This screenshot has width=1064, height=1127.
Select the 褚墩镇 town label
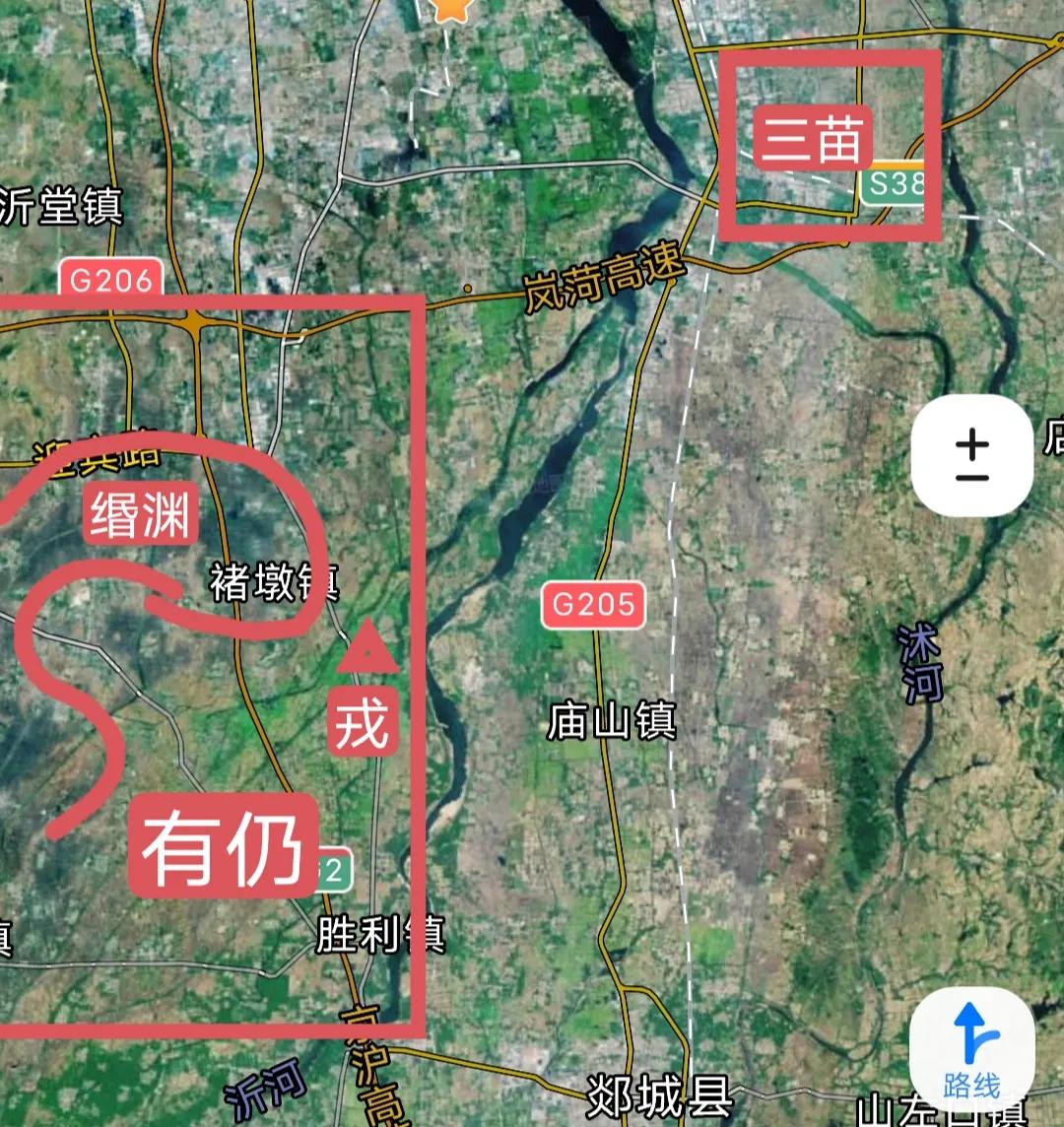click(x=277, y=580)
